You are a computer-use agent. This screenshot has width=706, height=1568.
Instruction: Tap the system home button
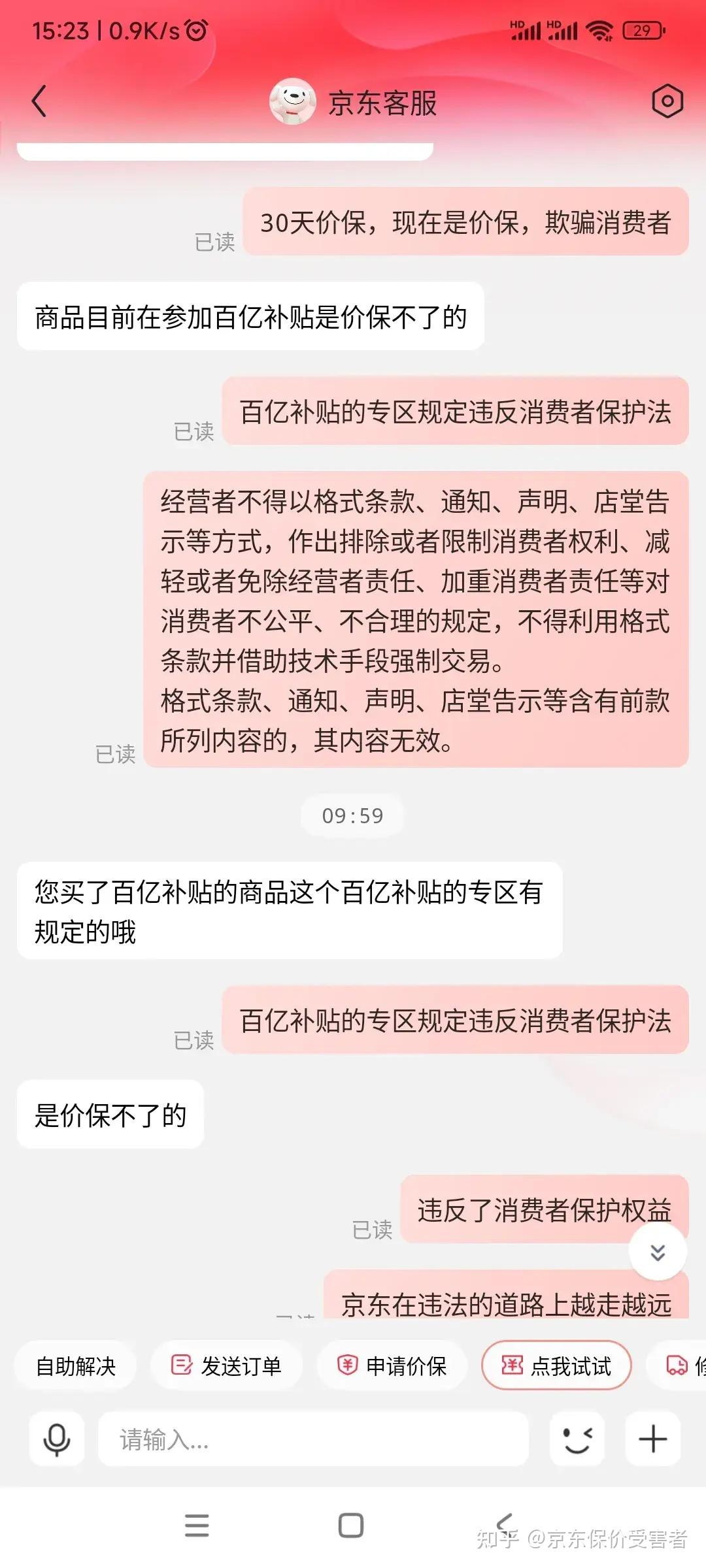[x=351, y=1526]
